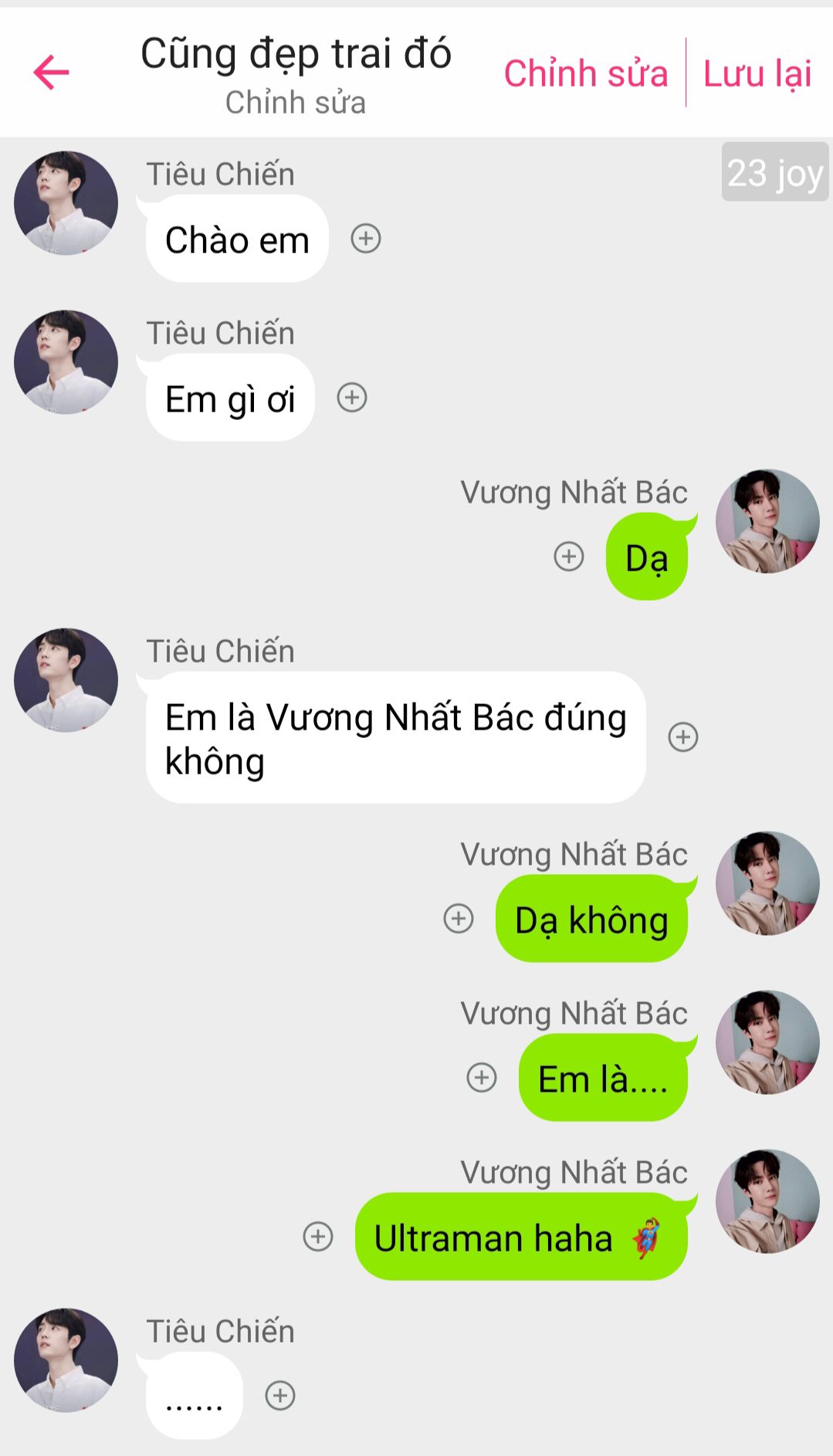833x1456 pixels.
Task: Tap the plus icon beside "Em là...."
Action: pos(482,1077)
